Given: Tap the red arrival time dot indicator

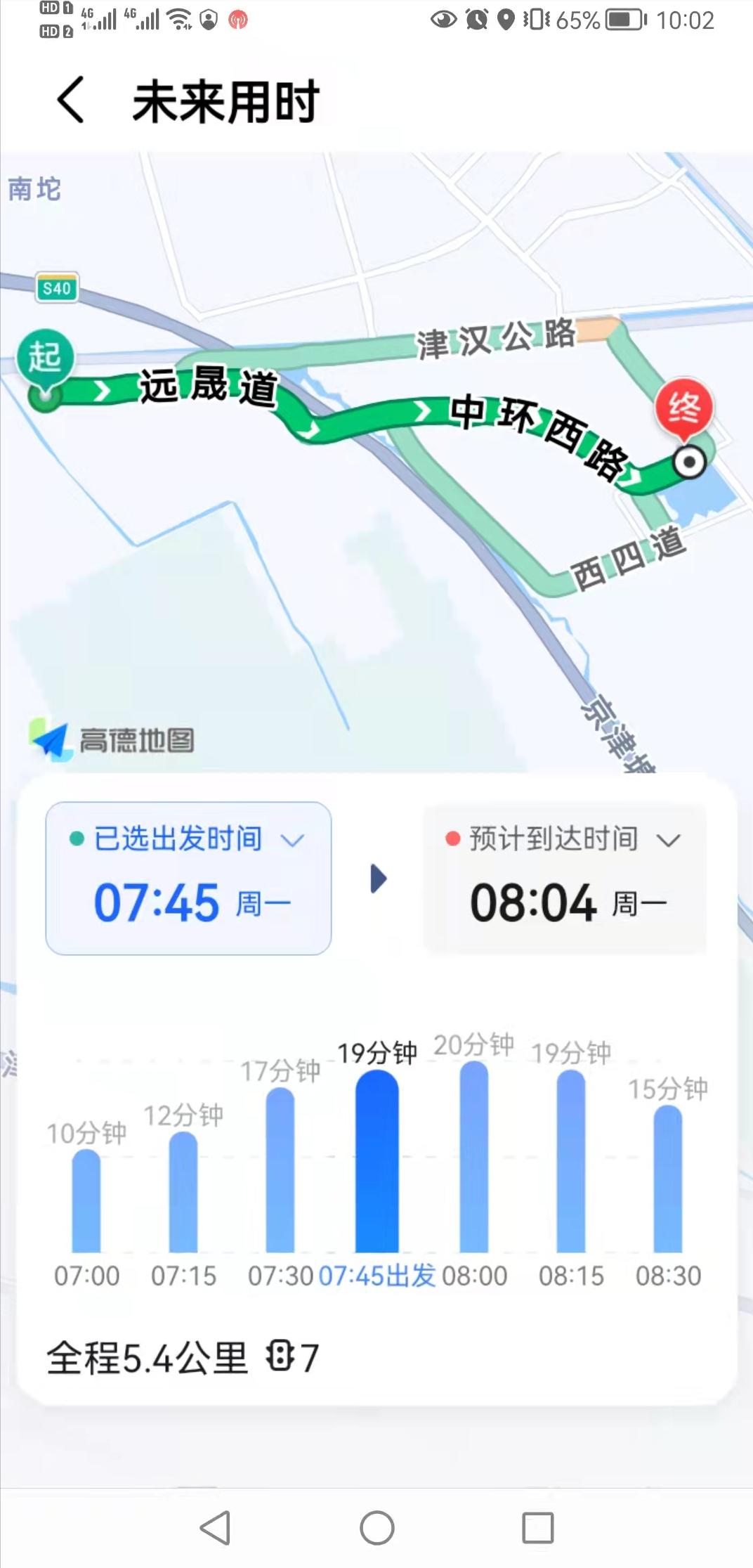Looking at the screenshot, I should 454,838.
